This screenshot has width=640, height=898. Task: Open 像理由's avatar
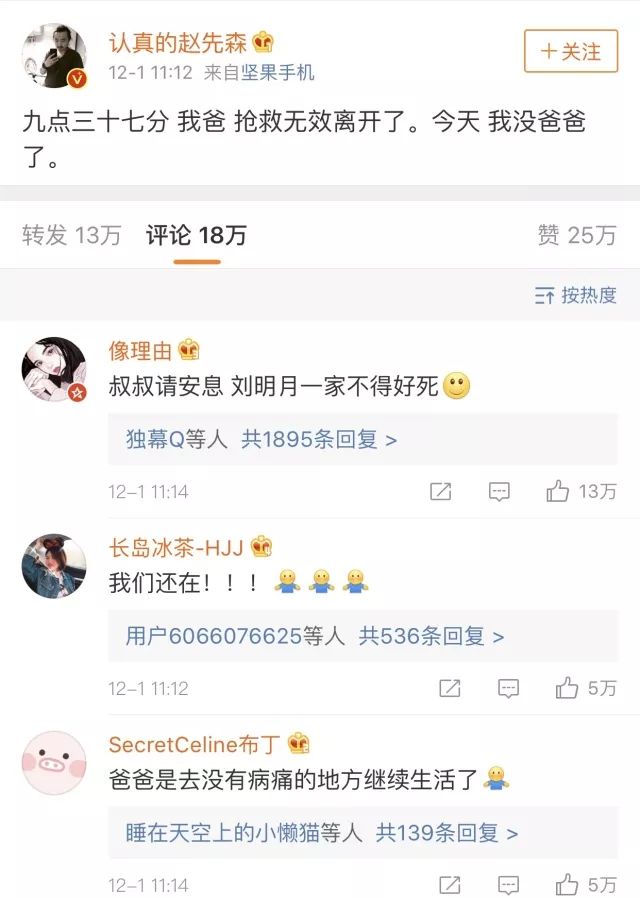click(x=53, y=369)
